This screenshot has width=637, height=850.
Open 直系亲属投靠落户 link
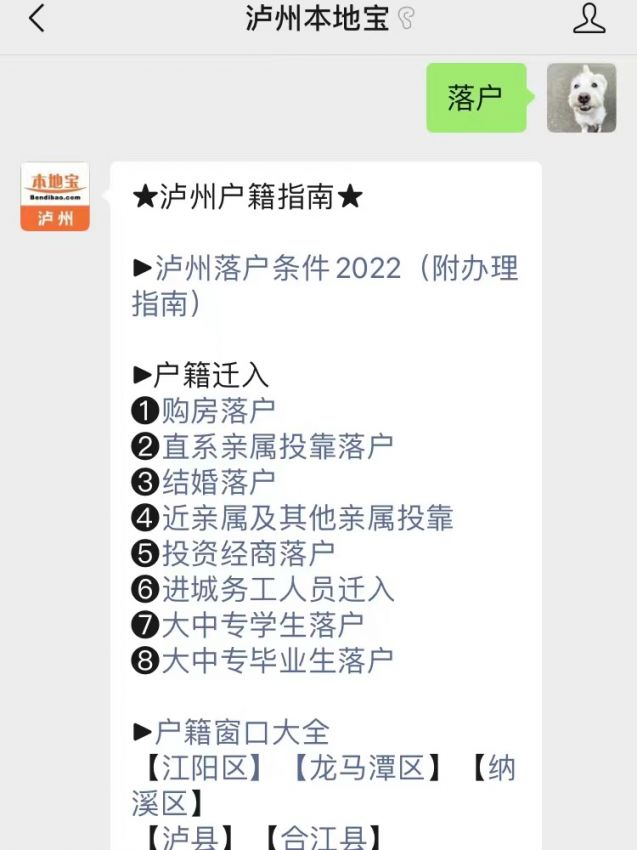coord(277,446)
